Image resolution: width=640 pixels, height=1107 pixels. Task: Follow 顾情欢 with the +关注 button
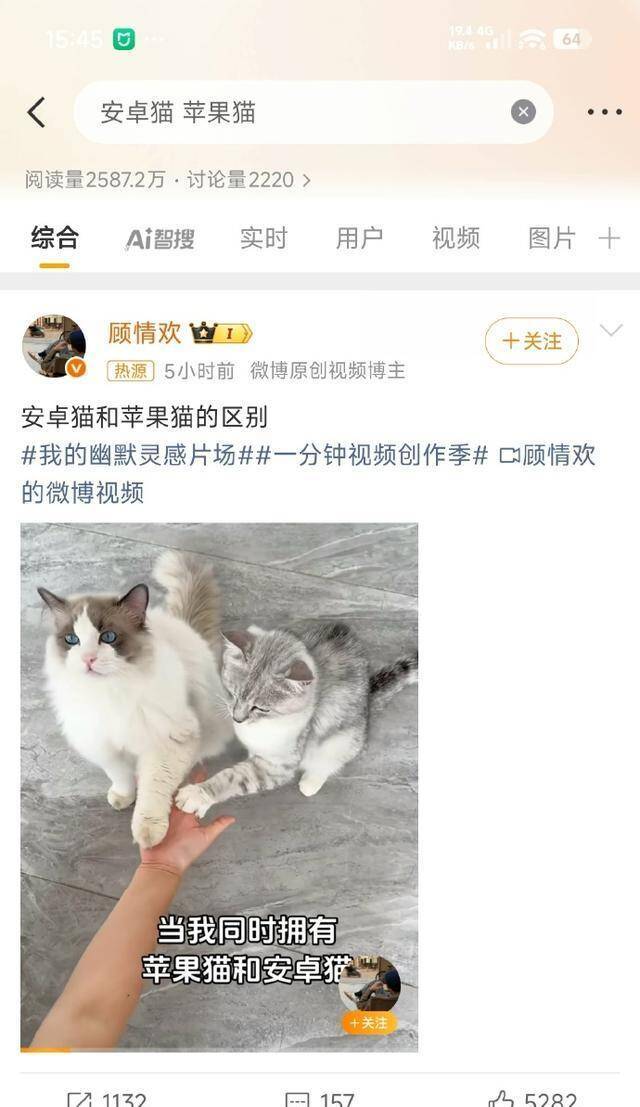point(531,341)
